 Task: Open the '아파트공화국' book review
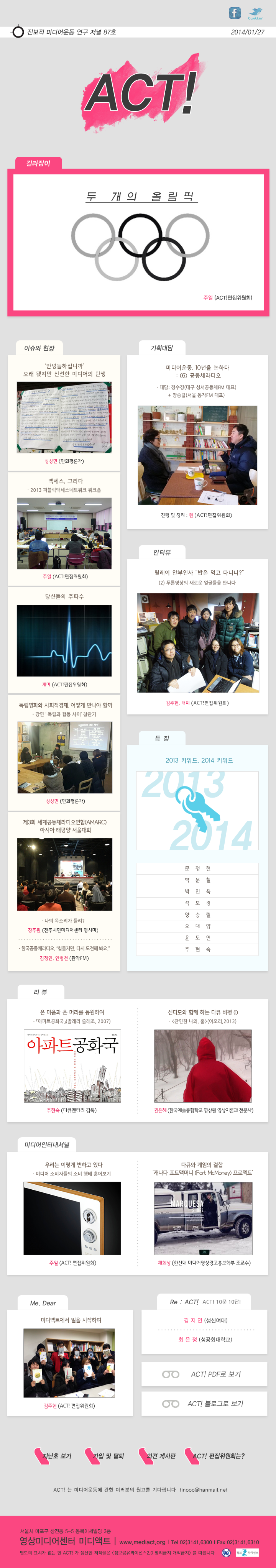click(72, 1065)
